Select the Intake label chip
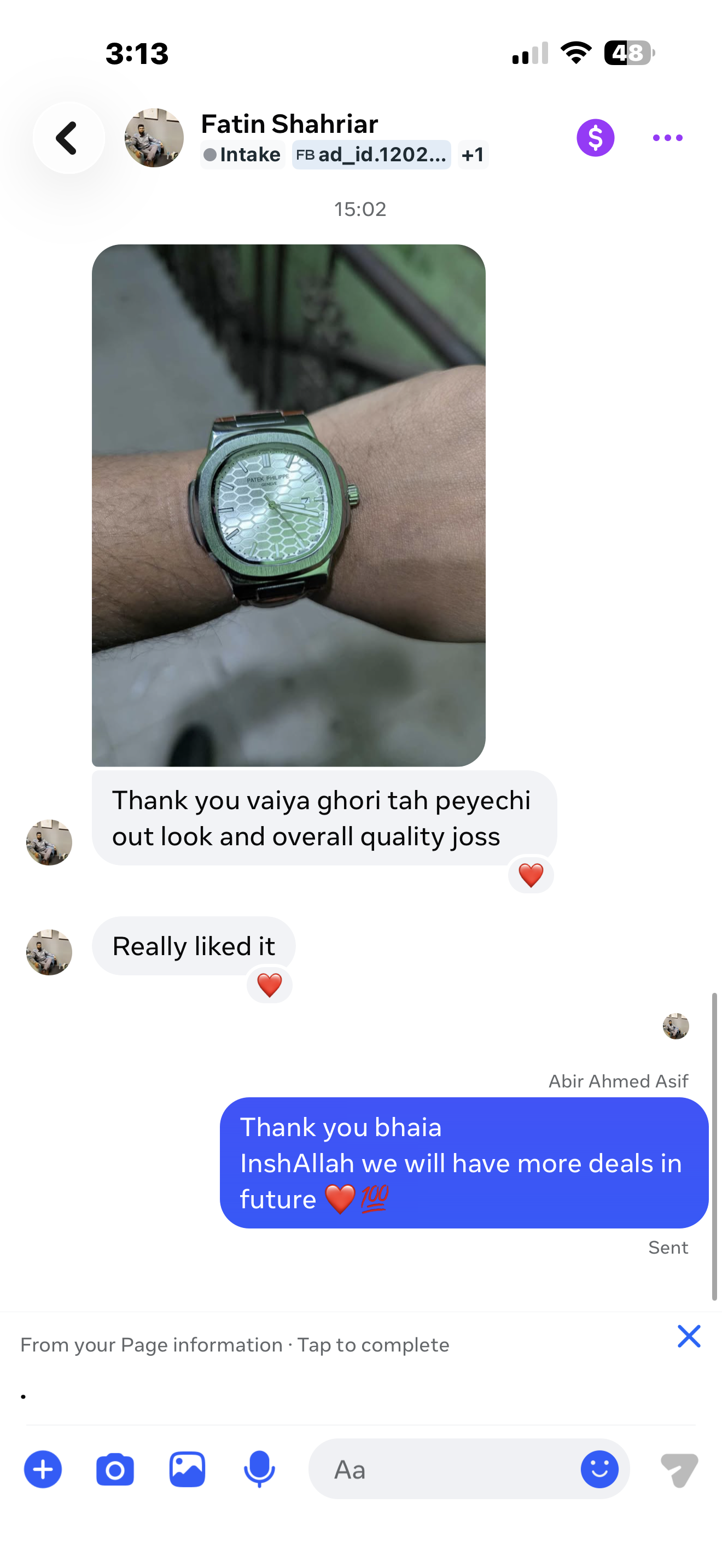The width and height of the screenshot is (722, 1568). click(x=242, y=155)
